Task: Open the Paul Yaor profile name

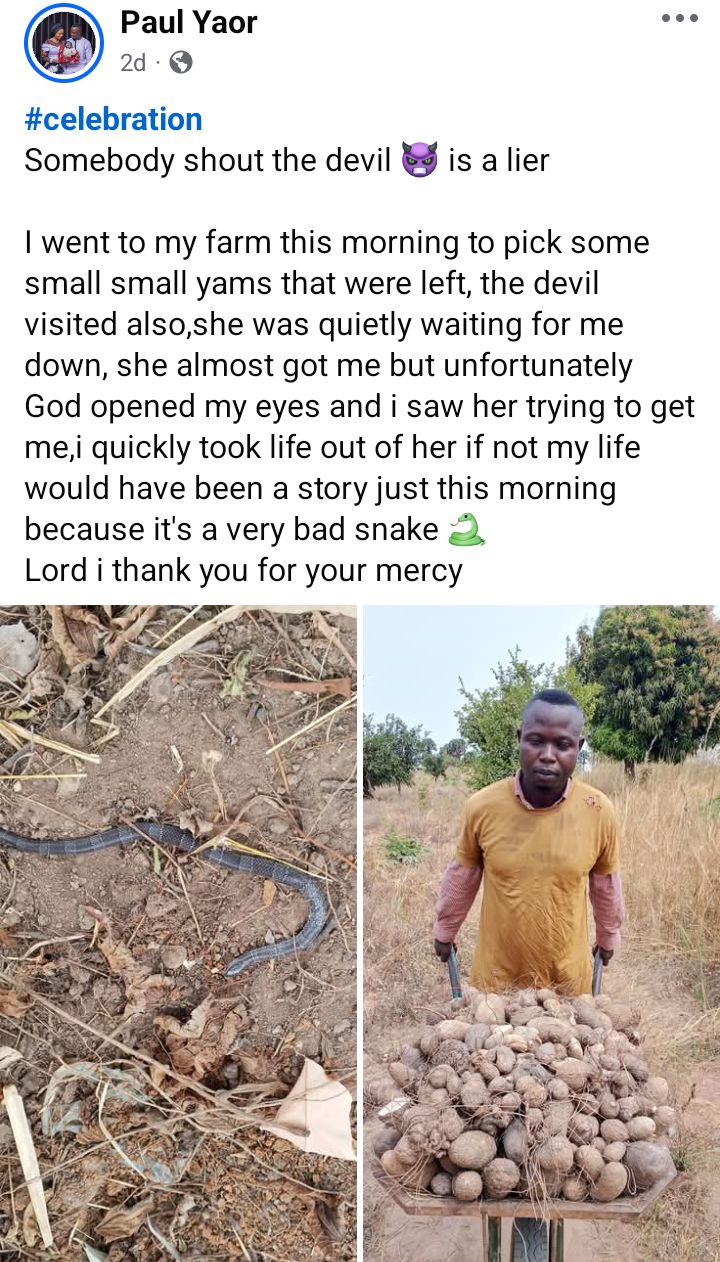Action: [189, 22]
